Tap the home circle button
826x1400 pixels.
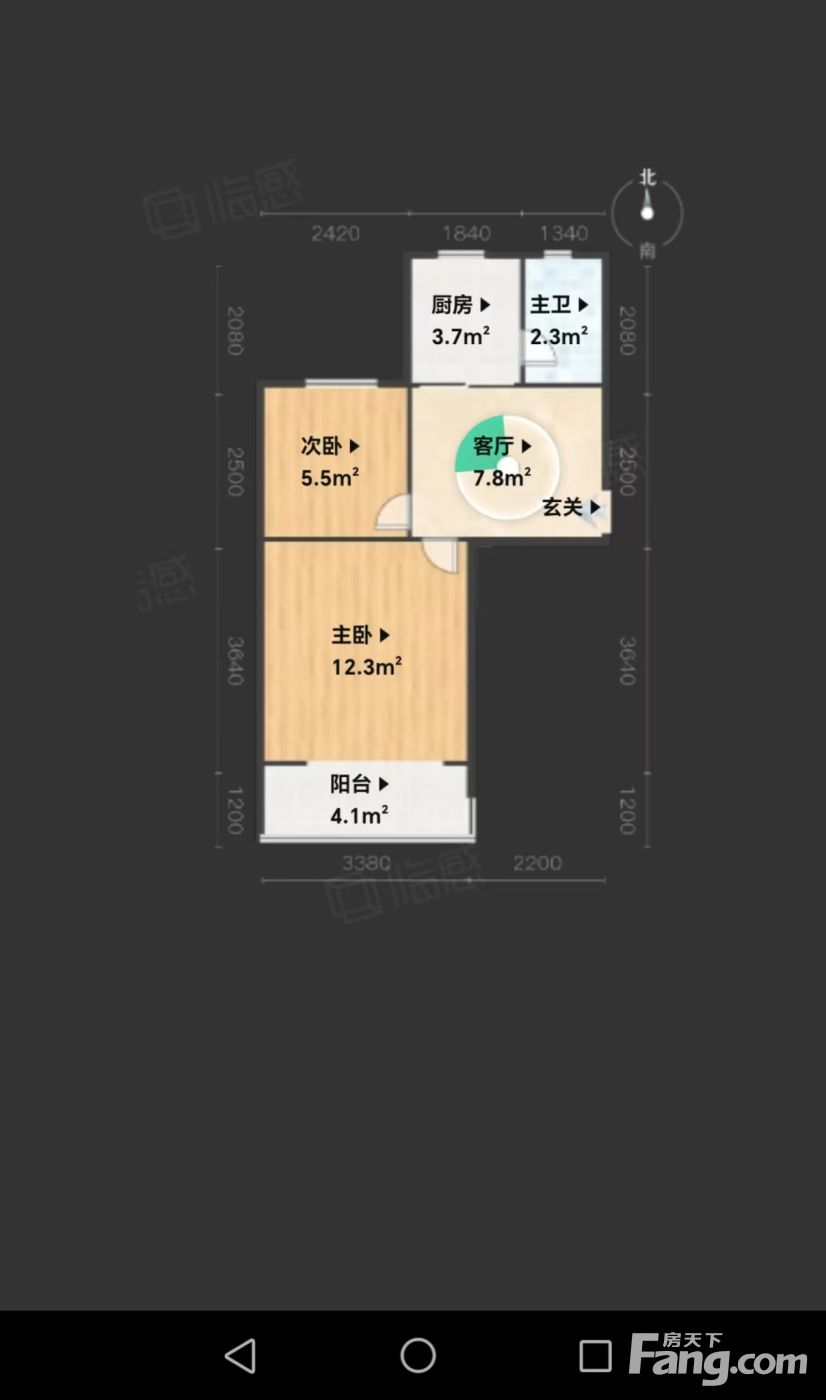click(x=418, y=1356)
